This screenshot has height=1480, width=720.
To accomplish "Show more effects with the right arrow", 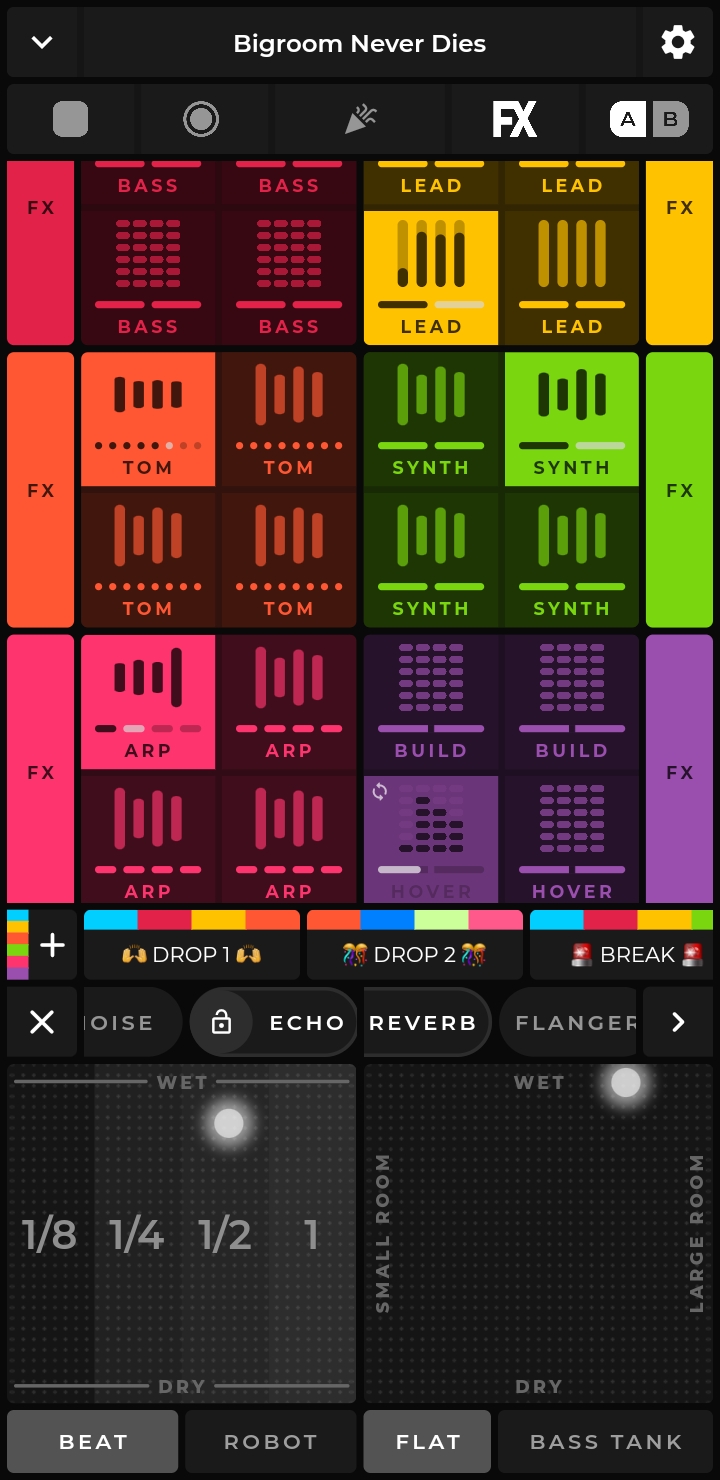I will tap(677, 1022).
